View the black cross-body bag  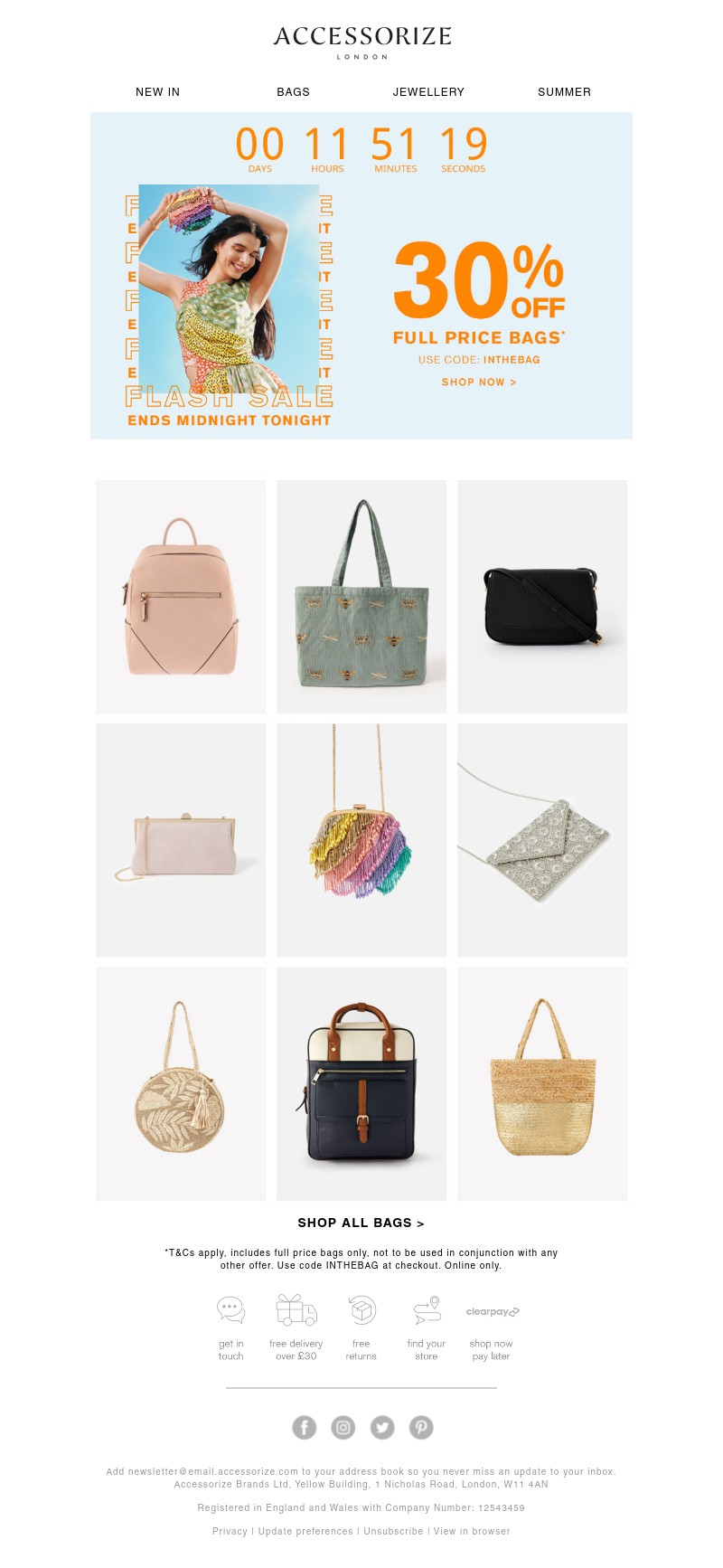[542, 597]
